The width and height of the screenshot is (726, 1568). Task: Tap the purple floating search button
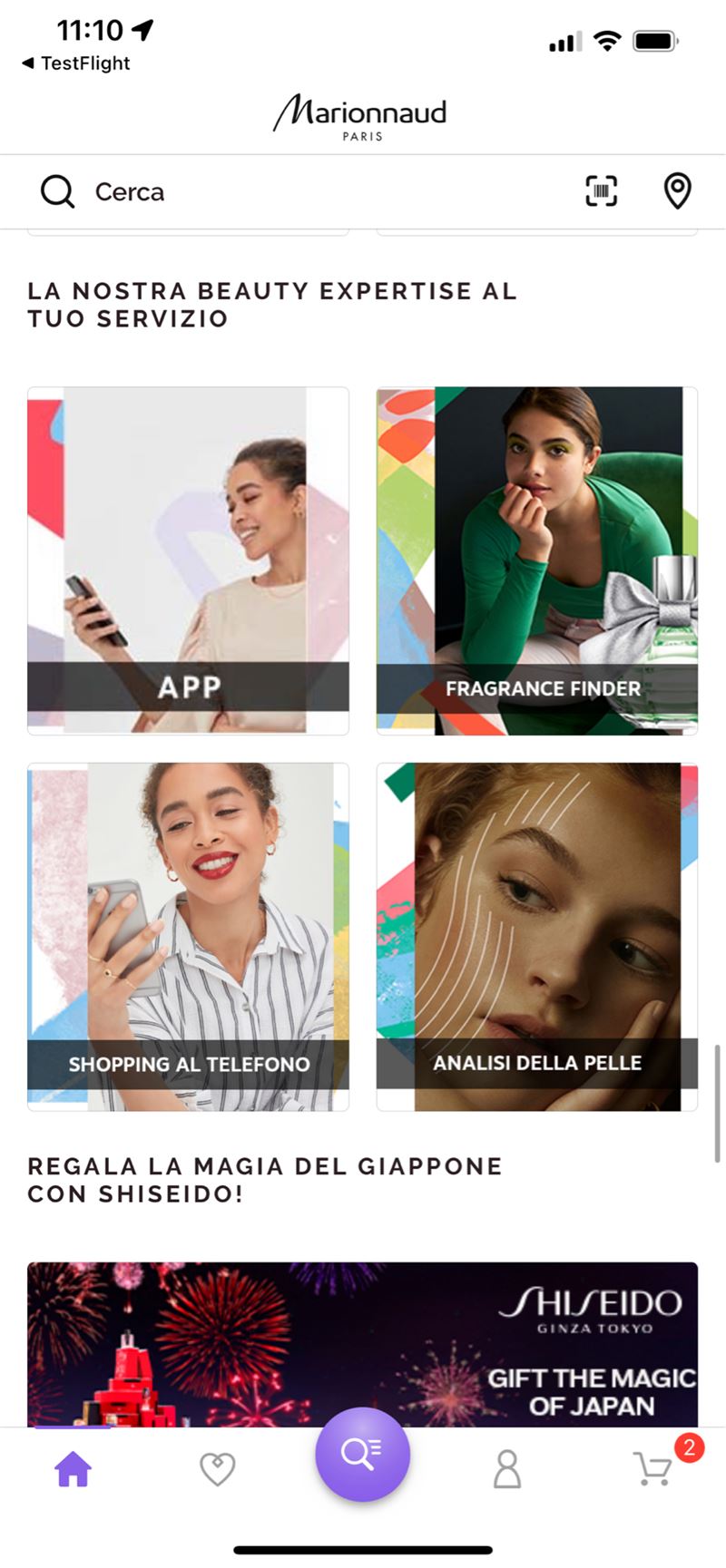(363, 1454)
